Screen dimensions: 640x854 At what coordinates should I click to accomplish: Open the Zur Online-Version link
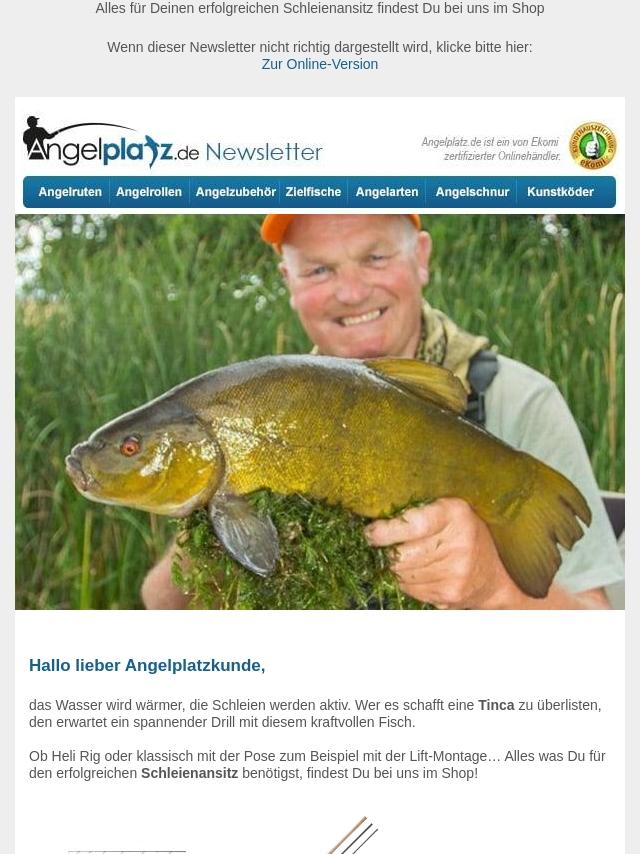click(x=319, y=64)
